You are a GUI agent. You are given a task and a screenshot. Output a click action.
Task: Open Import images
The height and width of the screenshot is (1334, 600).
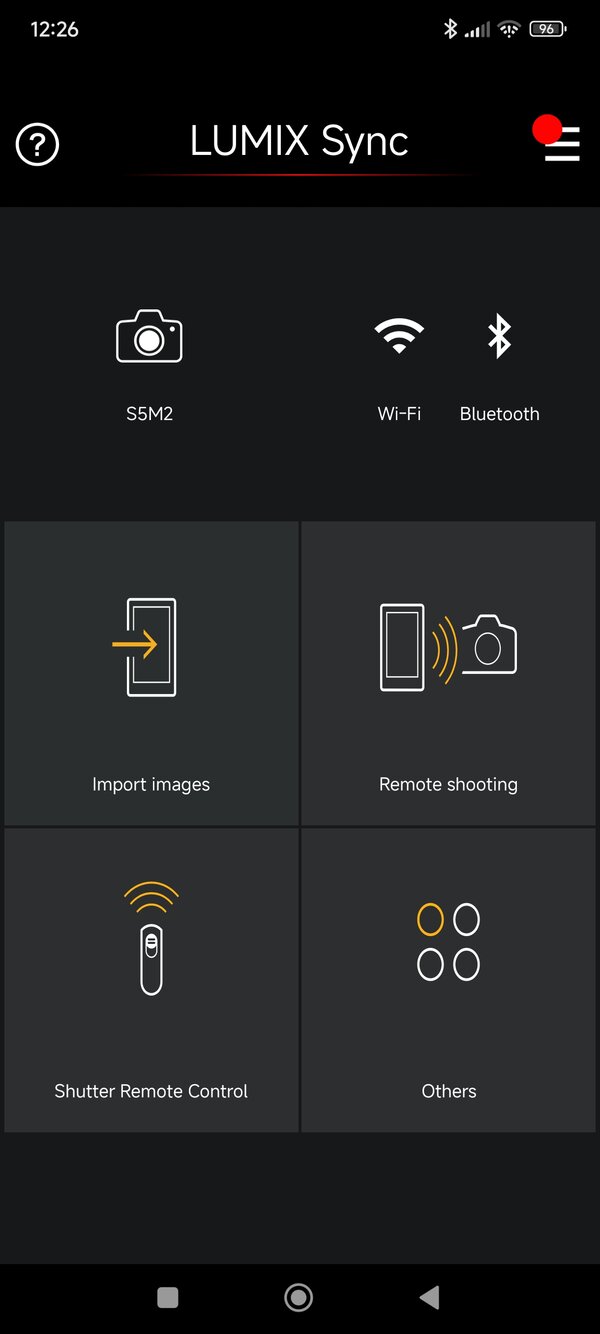[x=151, y=672]
